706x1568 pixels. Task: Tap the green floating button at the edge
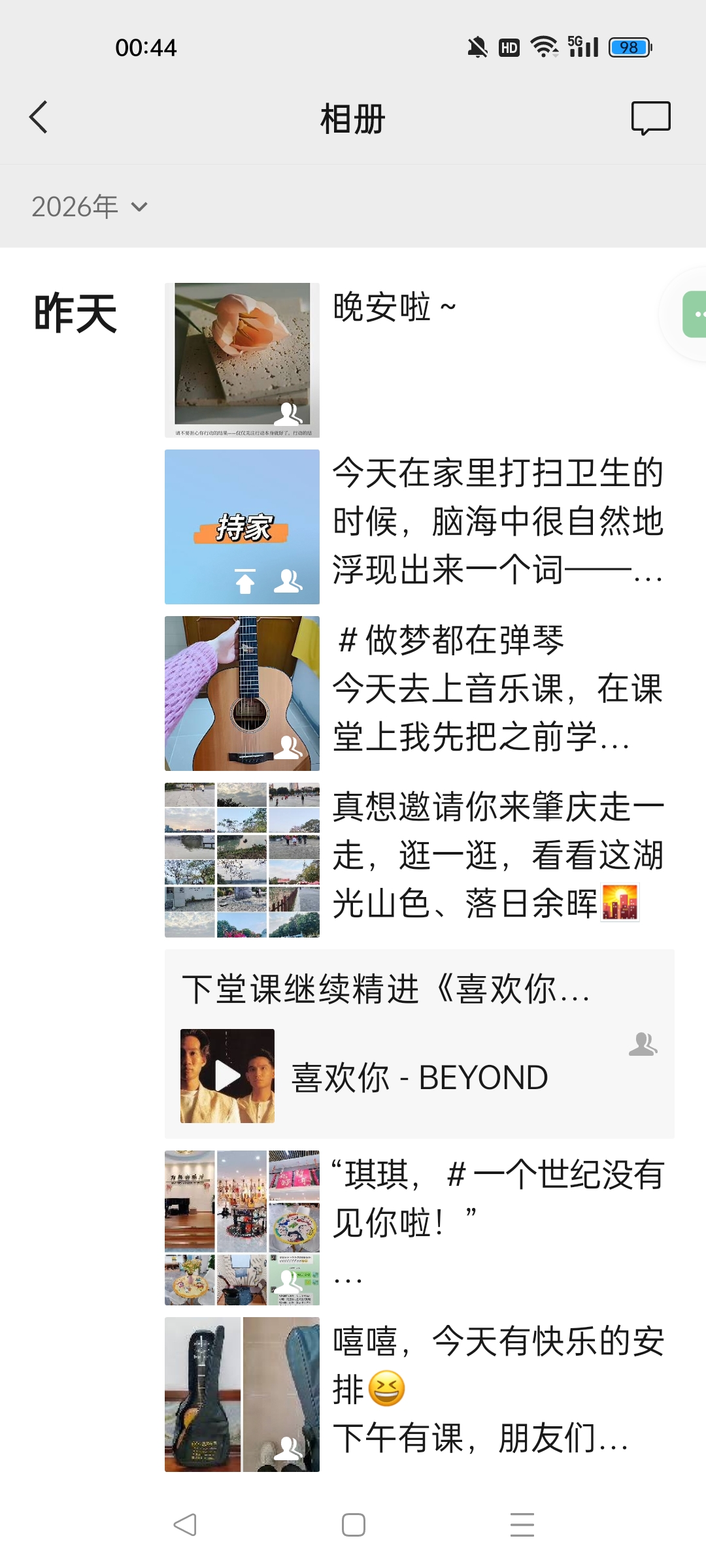tap(694, 314)
